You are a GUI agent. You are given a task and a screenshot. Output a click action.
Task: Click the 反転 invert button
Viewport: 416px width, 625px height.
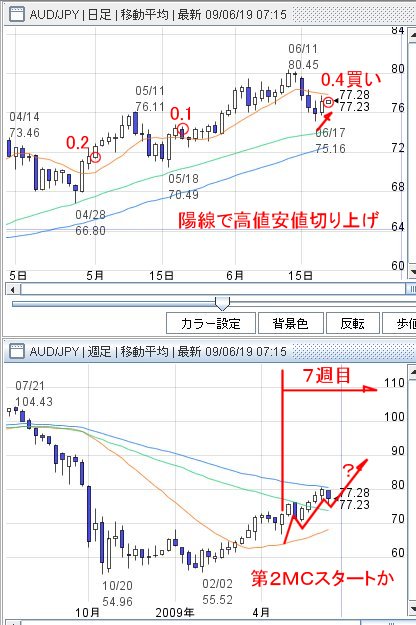click(352, 323)
